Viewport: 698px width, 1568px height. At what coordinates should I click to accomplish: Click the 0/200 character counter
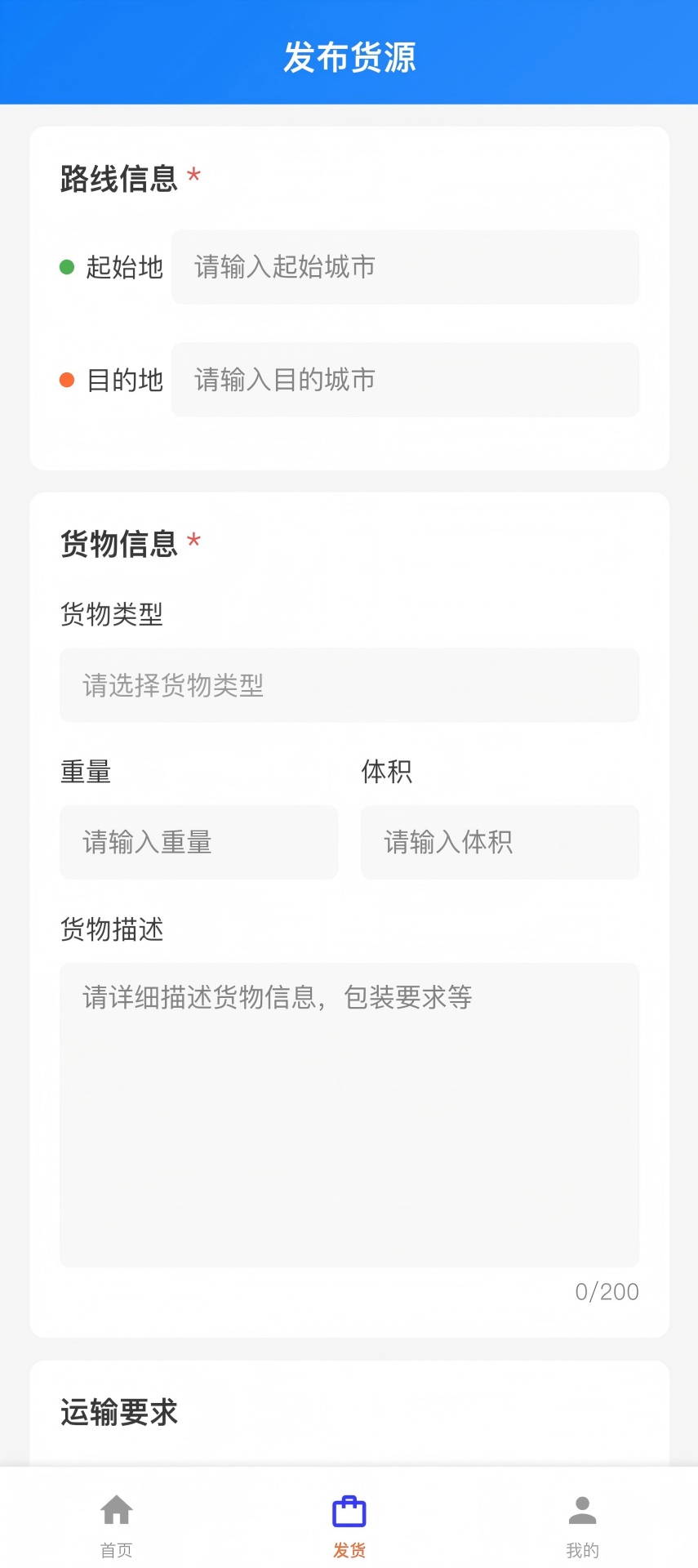point(607,1291)
